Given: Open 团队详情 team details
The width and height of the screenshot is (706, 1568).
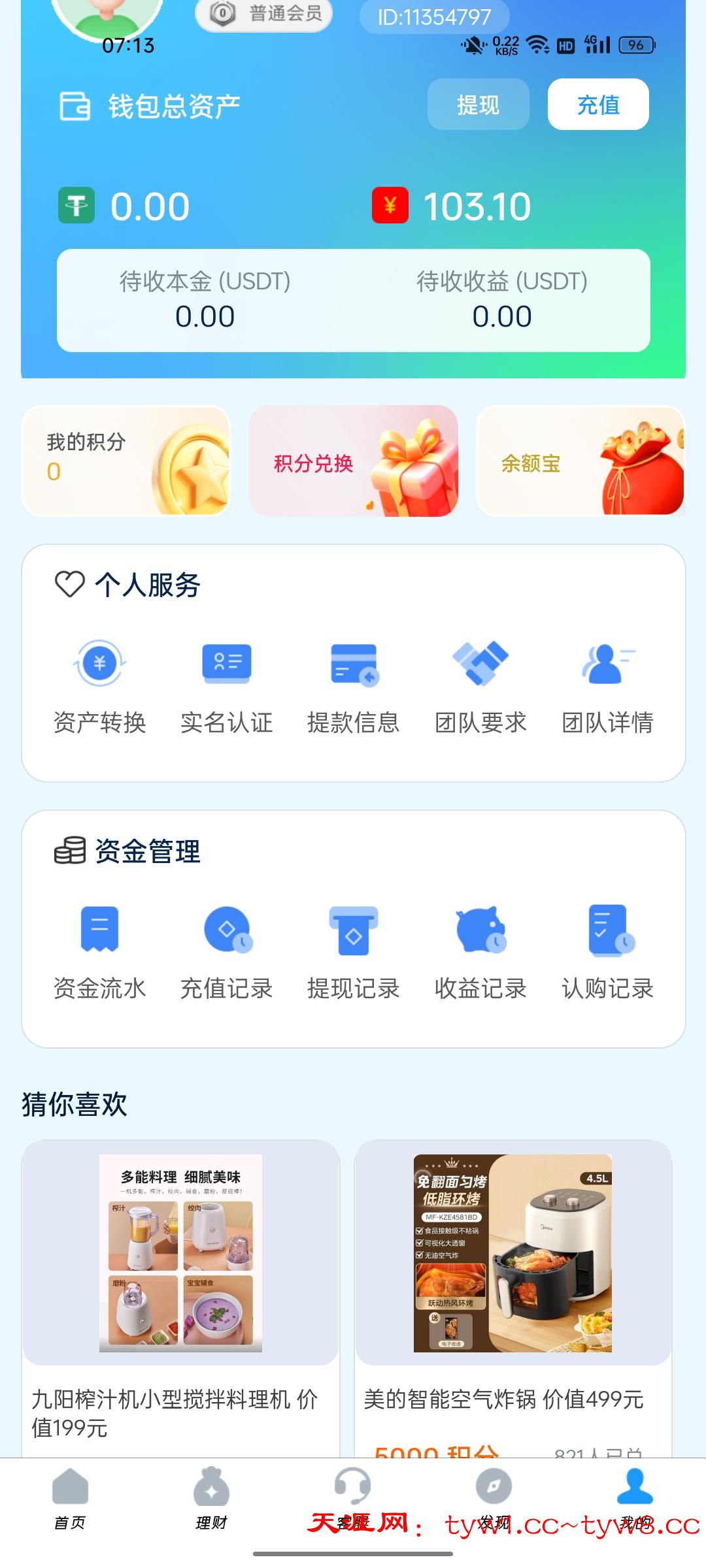Looking at the screenshot, I should click(x=607, y=686).
